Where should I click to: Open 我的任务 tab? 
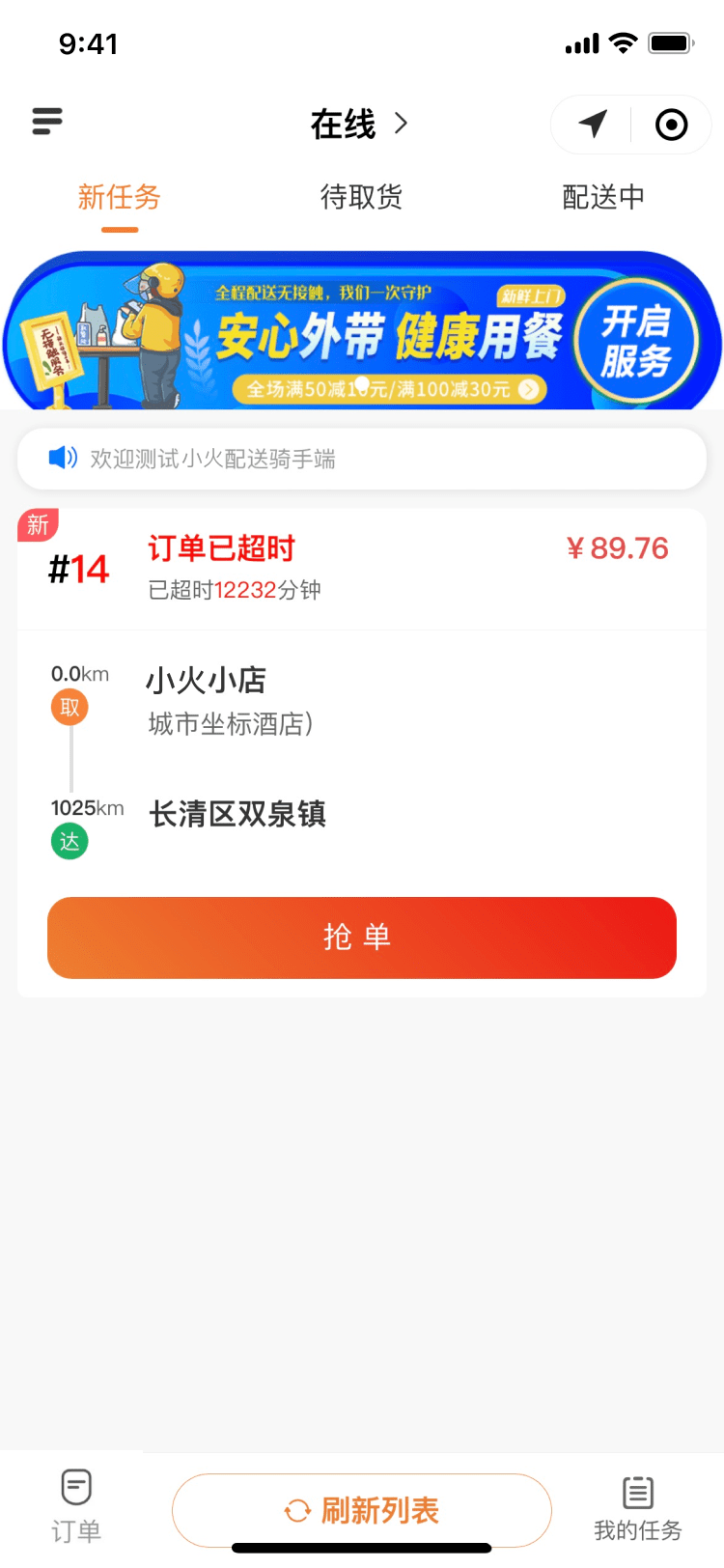(x=637, y=1508)
